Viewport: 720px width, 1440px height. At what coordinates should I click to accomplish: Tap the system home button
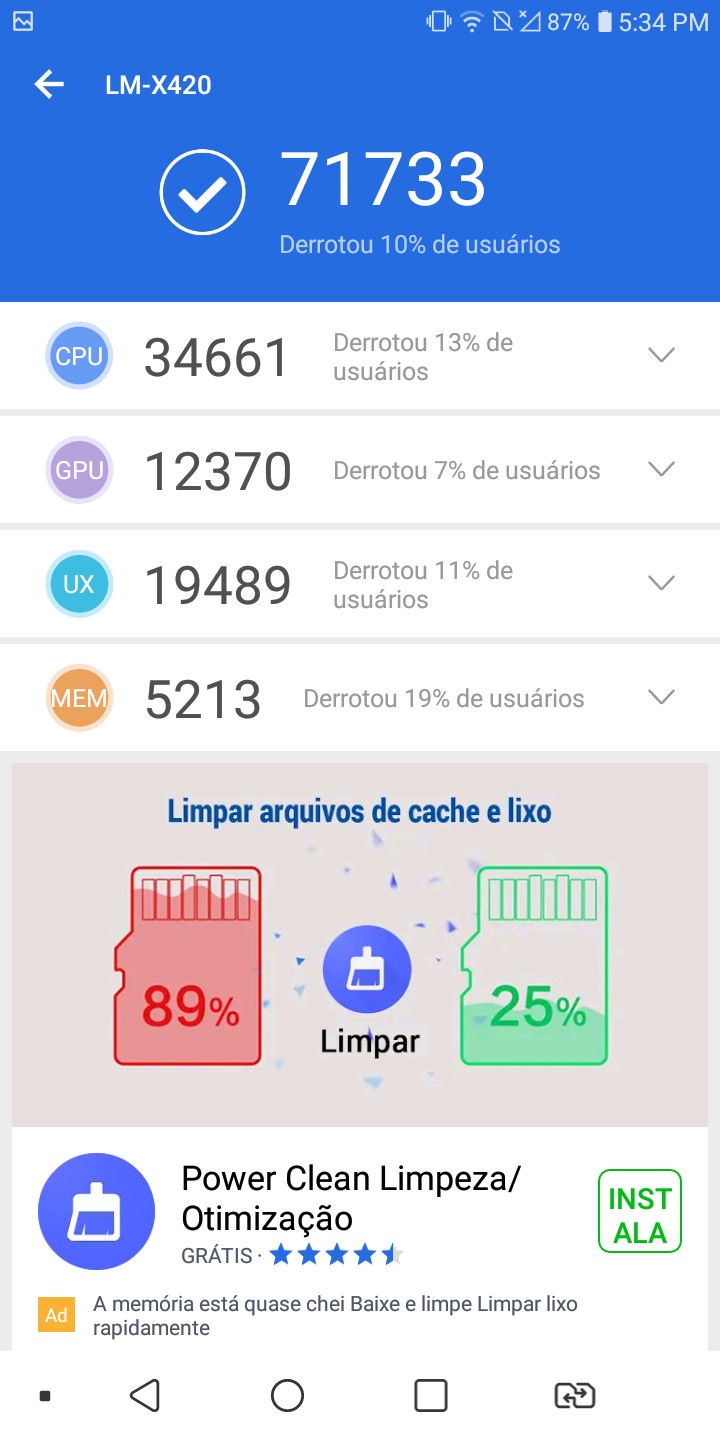click(288, 1395)
